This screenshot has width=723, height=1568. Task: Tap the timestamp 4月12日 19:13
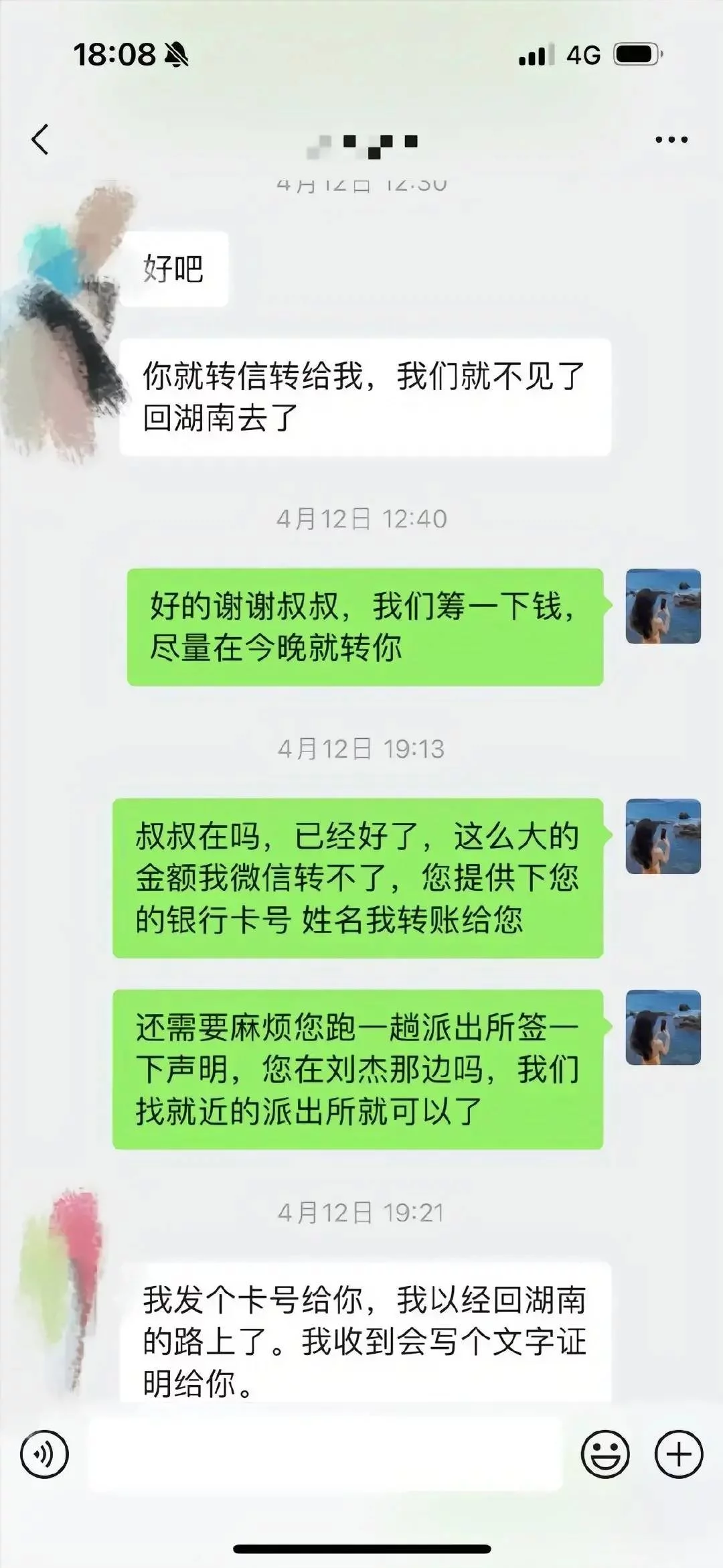pyautogui.click(x=361, y=752)
